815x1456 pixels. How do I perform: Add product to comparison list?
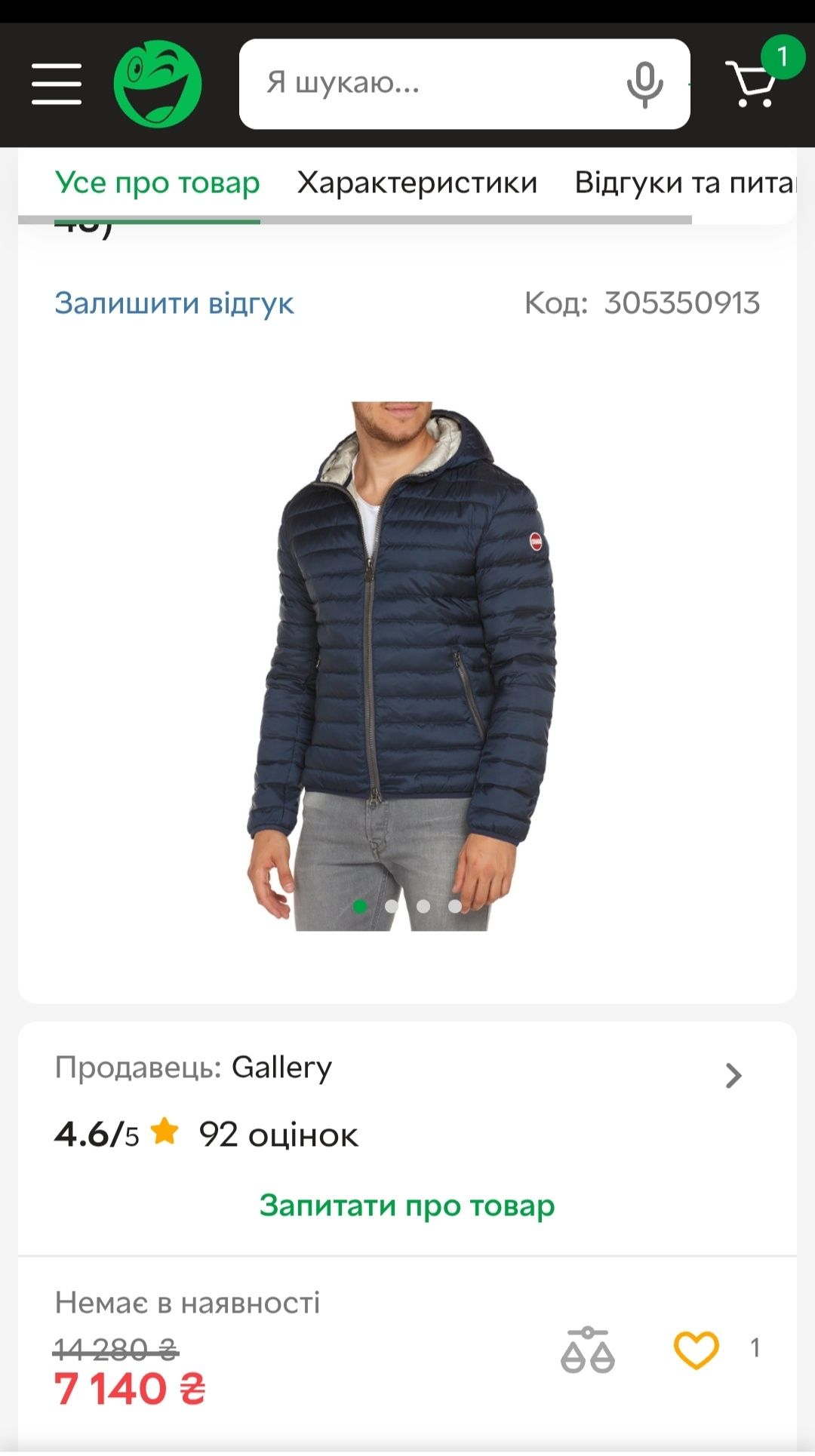pyautogui.click(x=587, y=1350)
